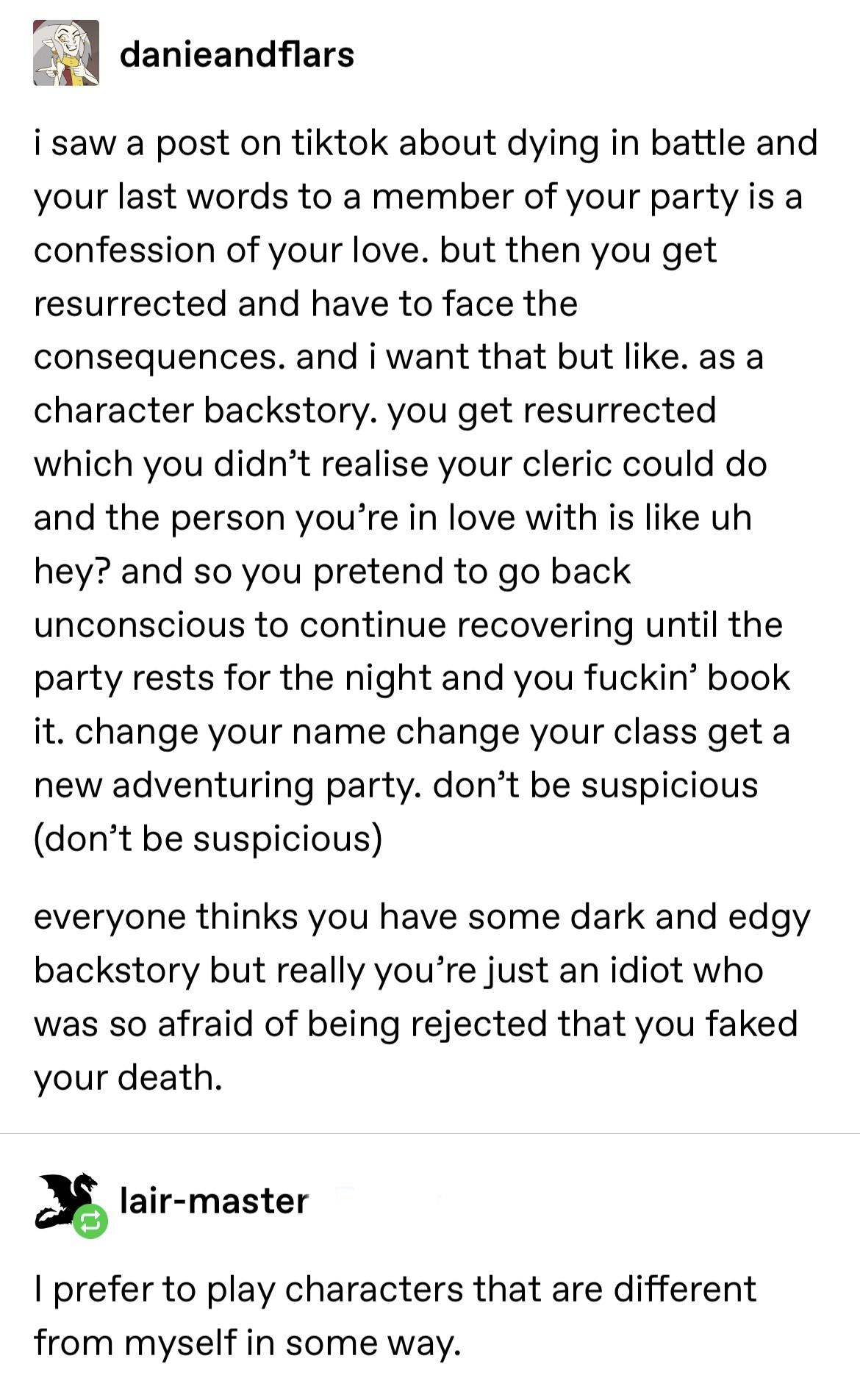Tap the danieandflars username
Viewport: 860px width, 1400px height.
coord(237,54)
